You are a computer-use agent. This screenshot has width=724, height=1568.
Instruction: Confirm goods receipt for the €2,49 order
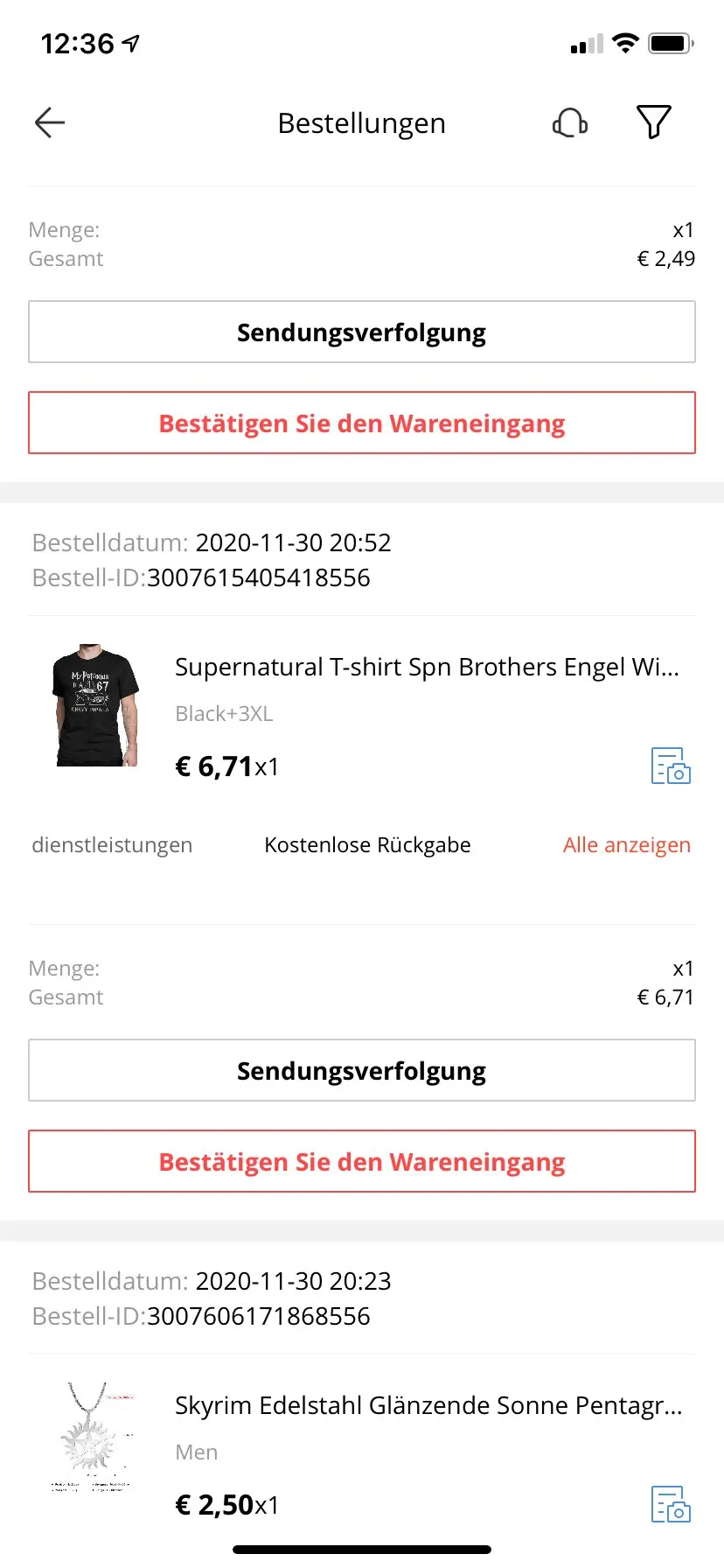click(362, 423)
